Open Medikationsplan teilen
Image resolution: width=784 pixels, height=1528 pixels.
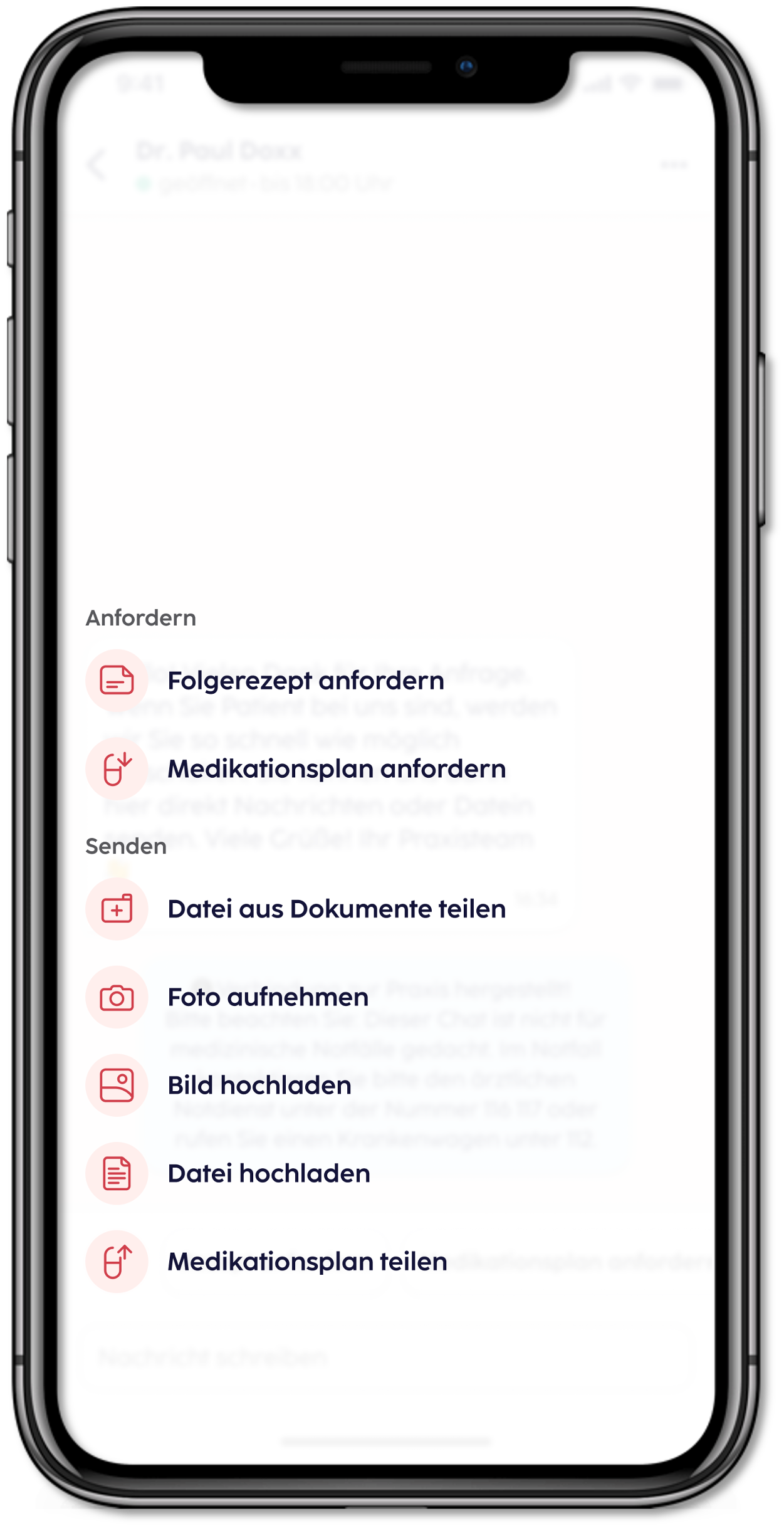tap(307, 1262)
